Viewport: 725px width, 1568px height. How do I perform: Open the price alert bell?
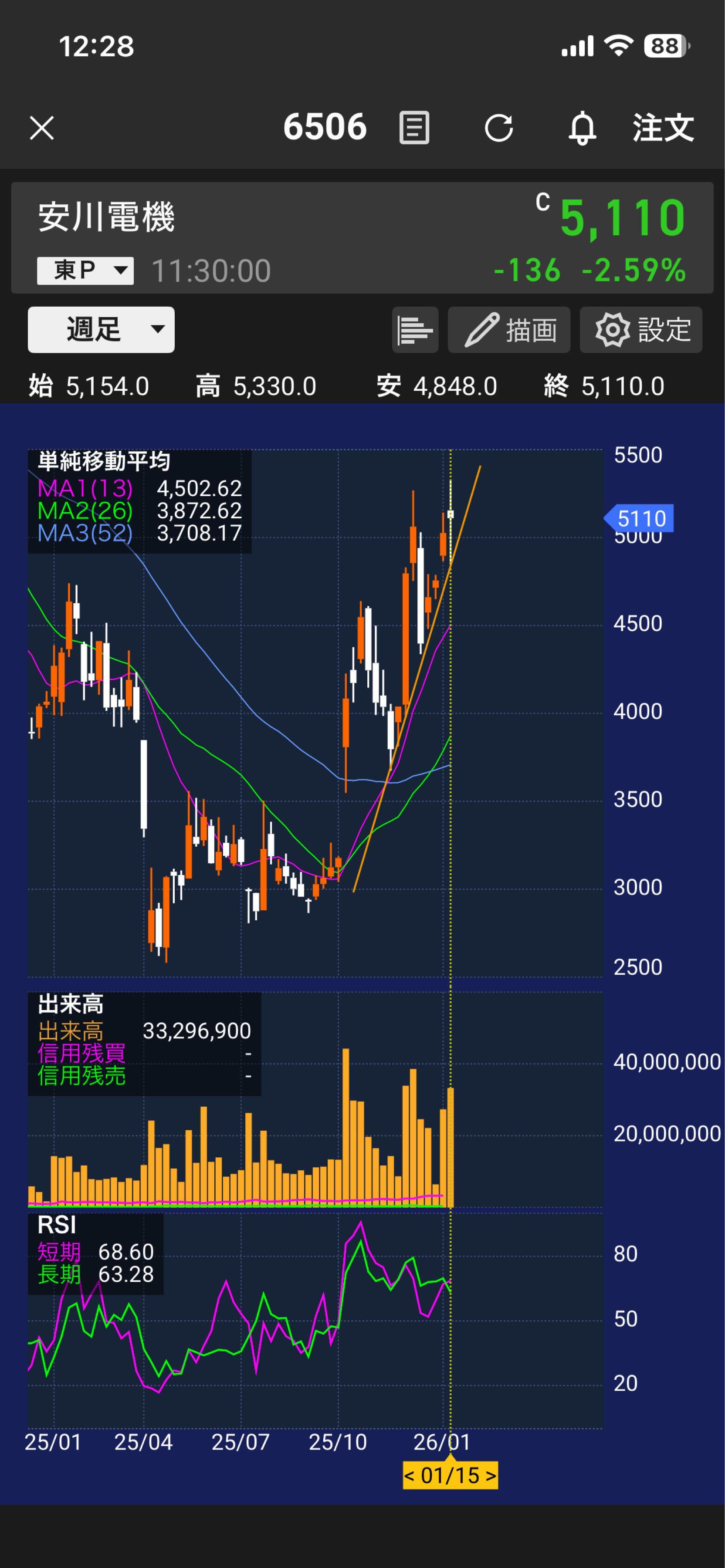[x=582, y=128]
